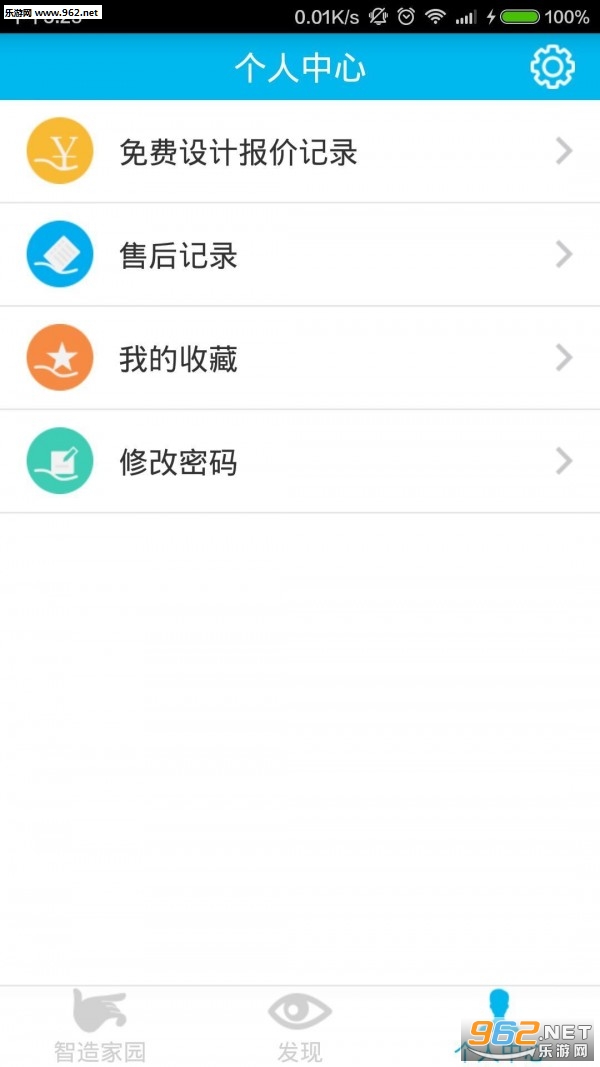View 我的收藏 favorites
Image resolution: width=600 pixels, height=1067 pixels.
300,359
